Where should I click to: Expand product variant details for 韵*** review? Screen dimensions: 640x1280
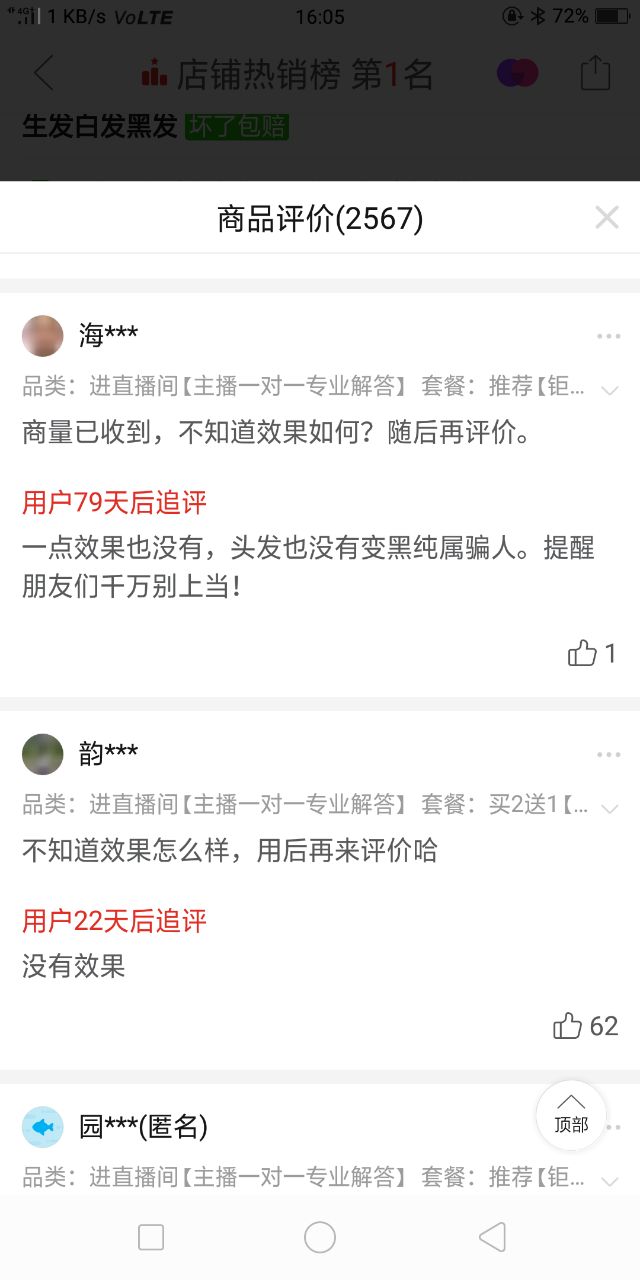(609, 807)
